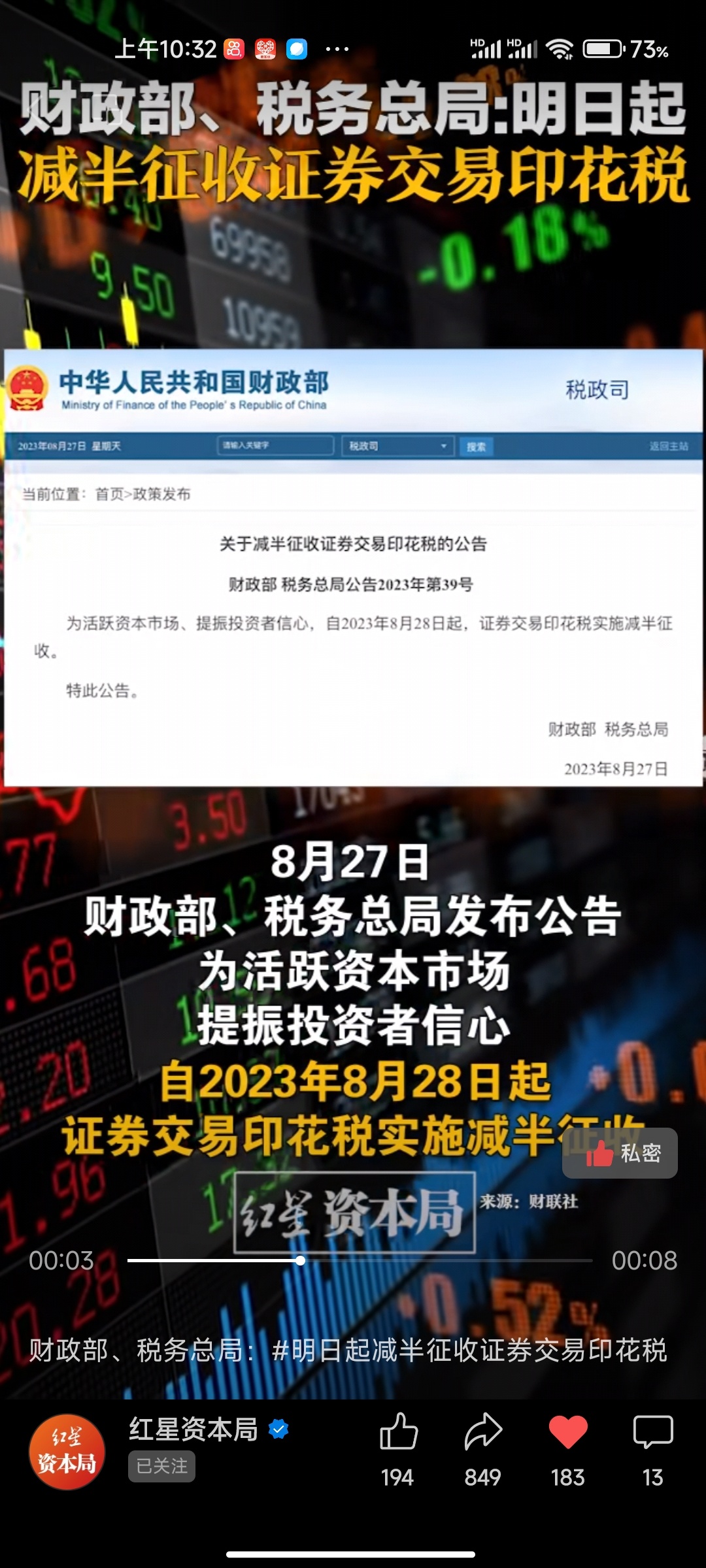Open the comments bubble
This screenshot has width=706, height=1568.
(x=652, y=1433)
